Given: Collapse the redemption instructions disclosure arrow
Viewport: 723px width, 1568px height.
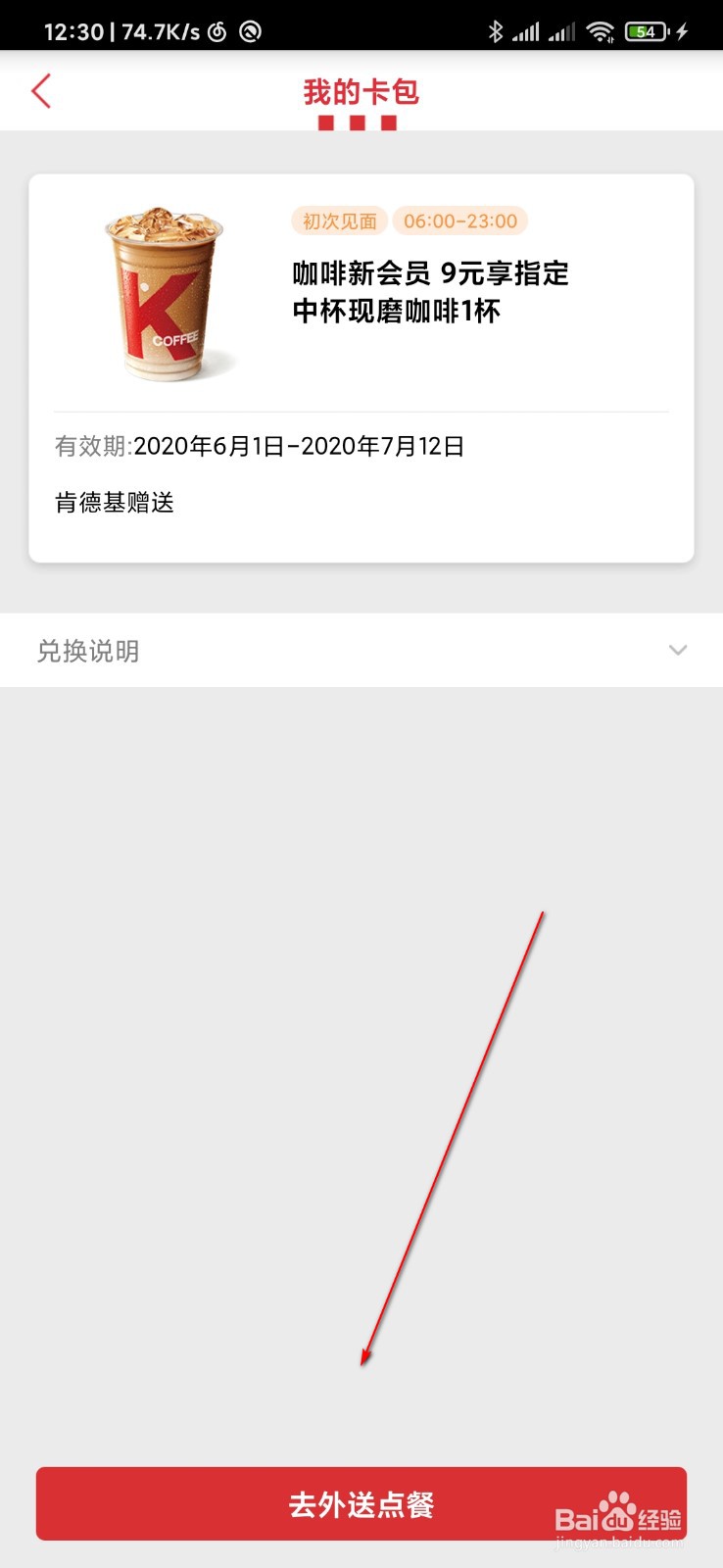Looking at the screenshot, I should [x=678, y=650].
